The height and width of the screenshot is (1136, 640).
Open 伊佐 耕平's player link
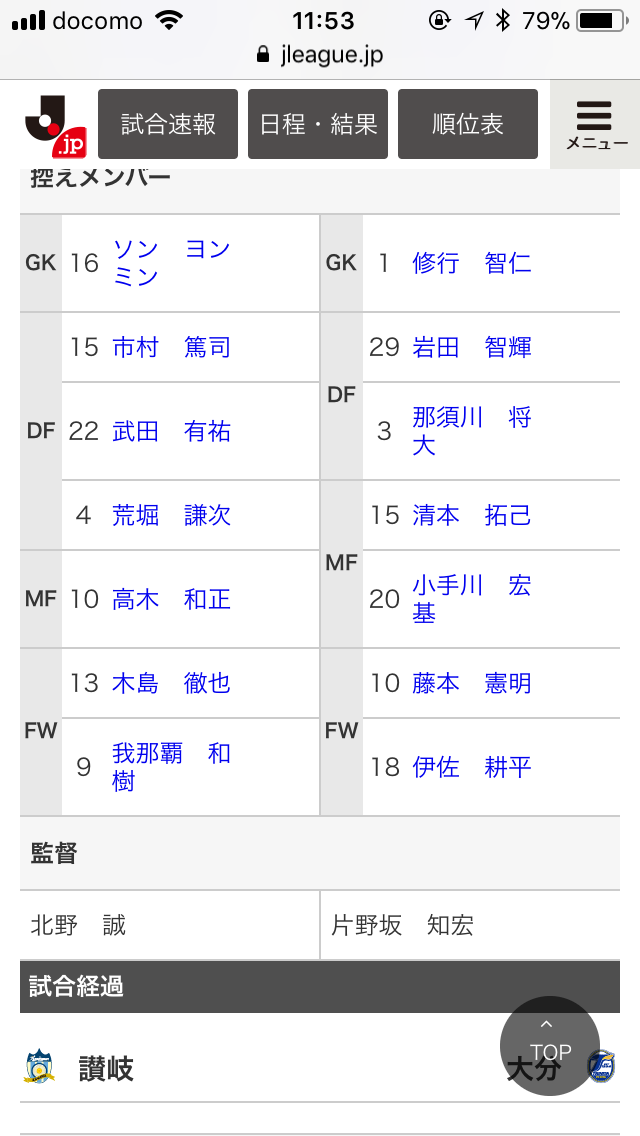coord(471,767)
